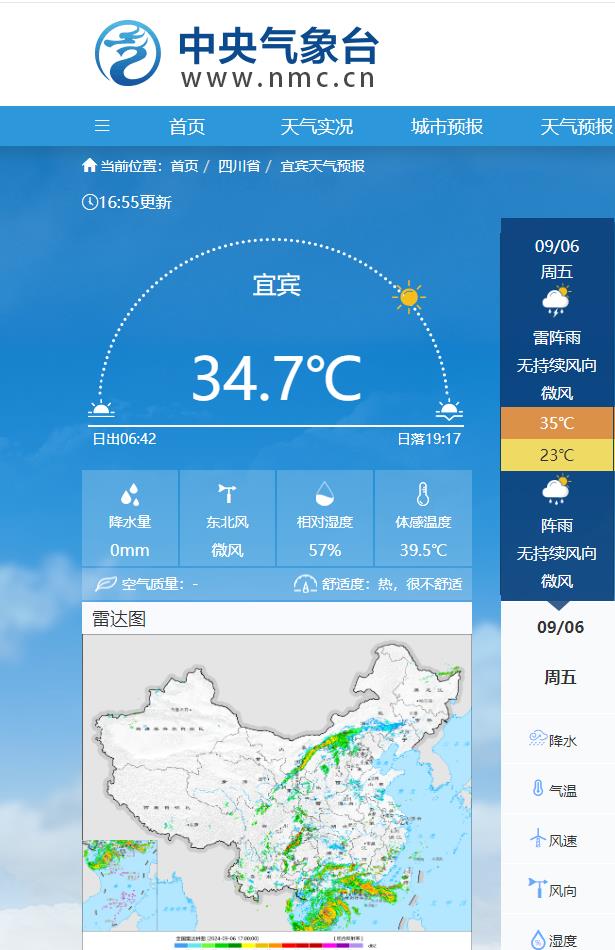Show the 降水 chart
Viewport: 615px width, 950px height.
[x=553, y=740]
